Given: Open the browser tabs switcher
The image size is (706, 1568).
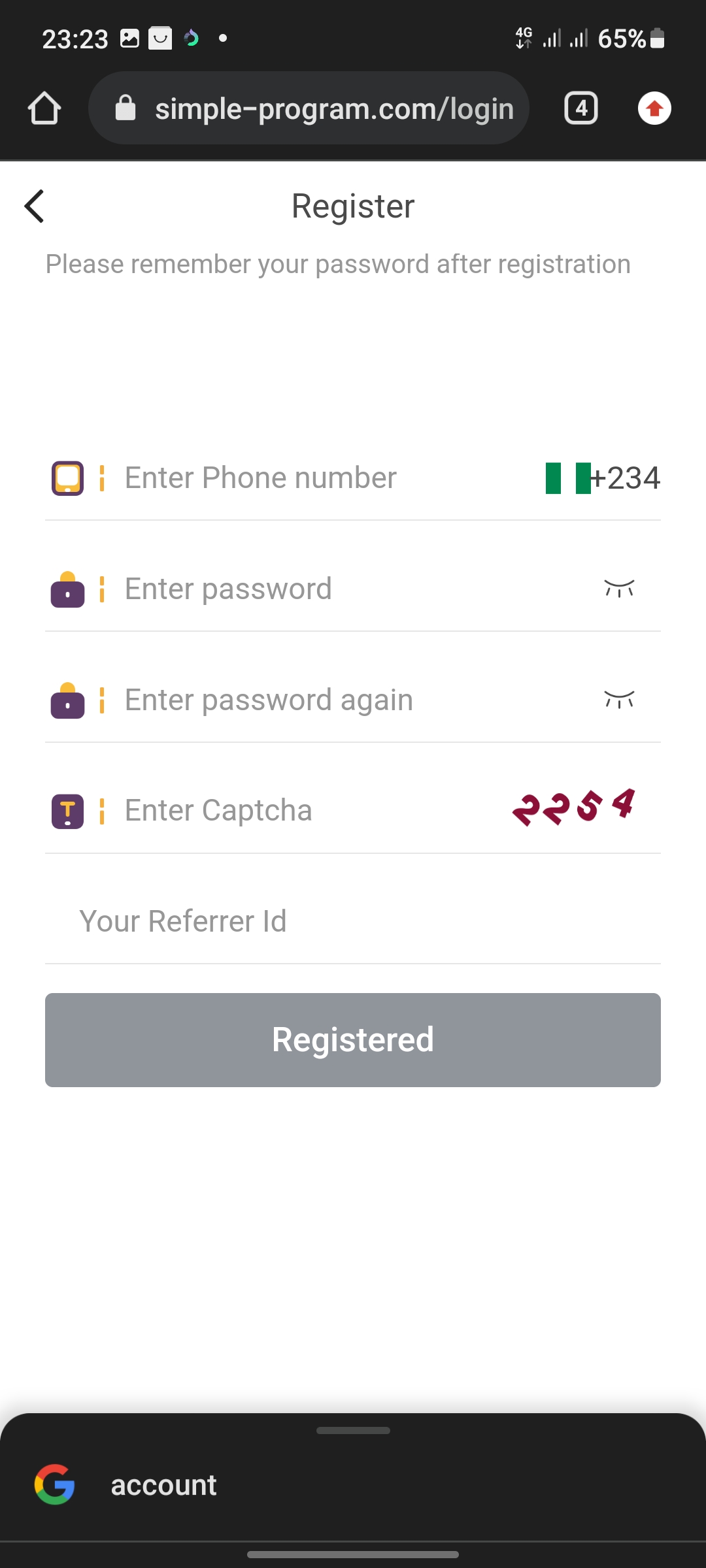Looking at the screenshot, I should (581, 108).
